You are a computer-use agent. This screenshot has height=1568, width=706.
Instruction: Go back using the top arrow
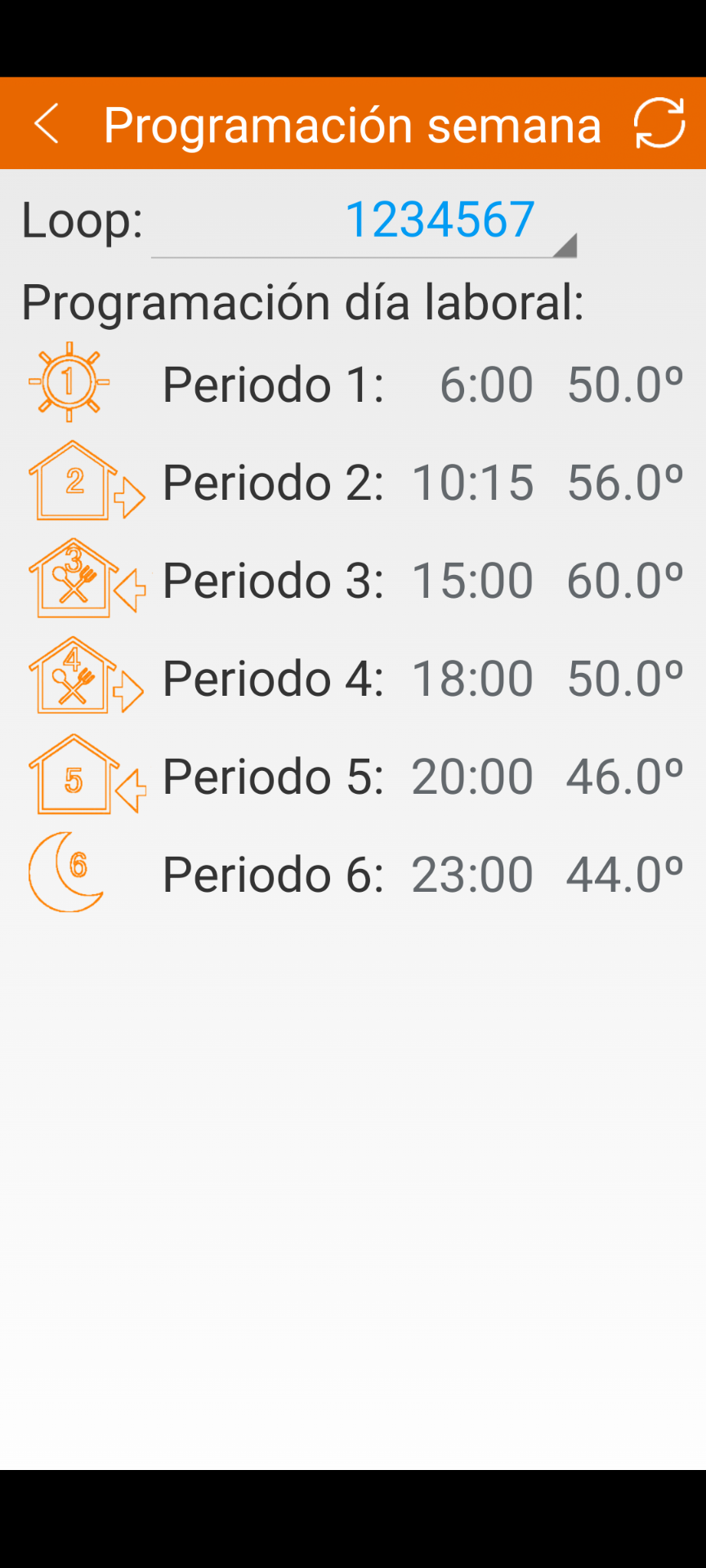(x=47, y=124)
